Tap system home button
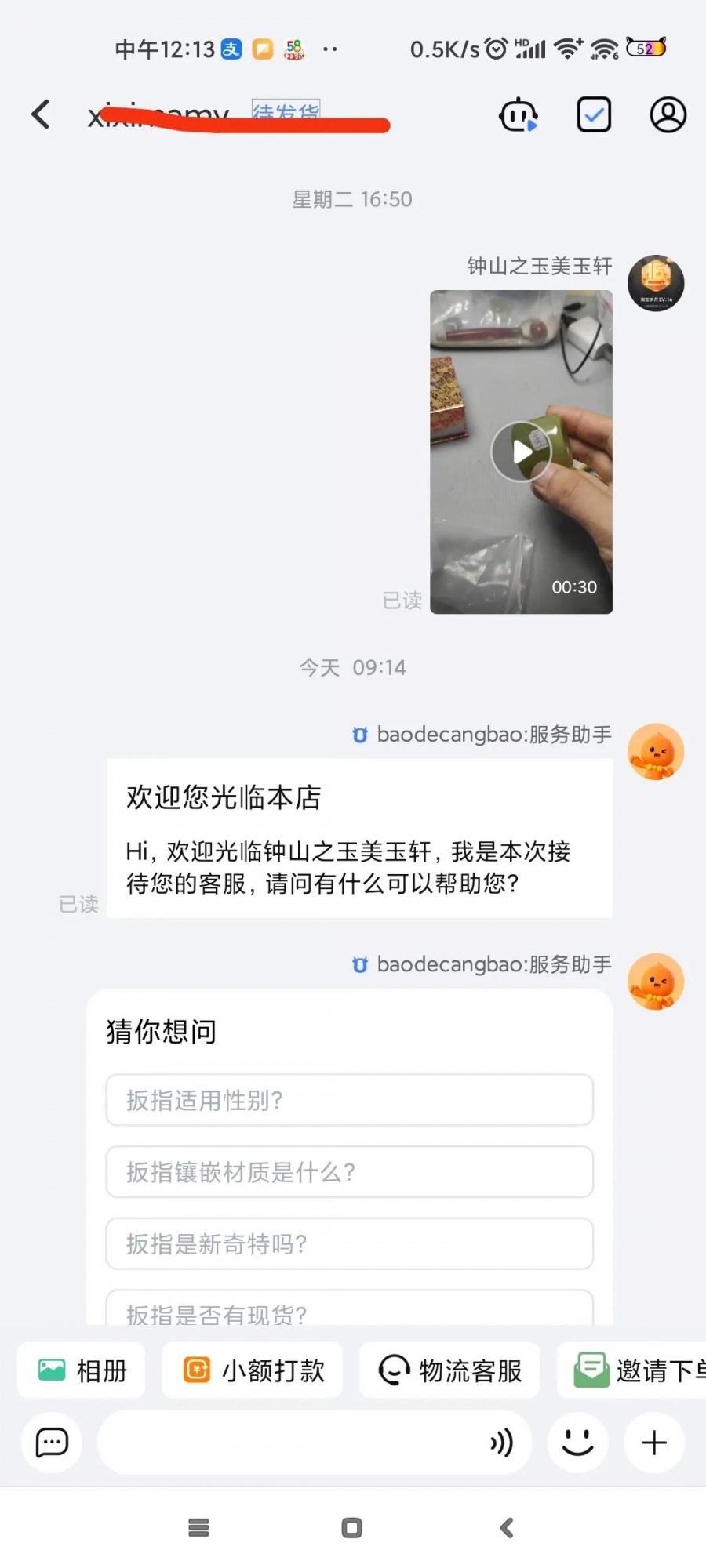This screenshot has width=706, height=1568. coord(352,1527)
